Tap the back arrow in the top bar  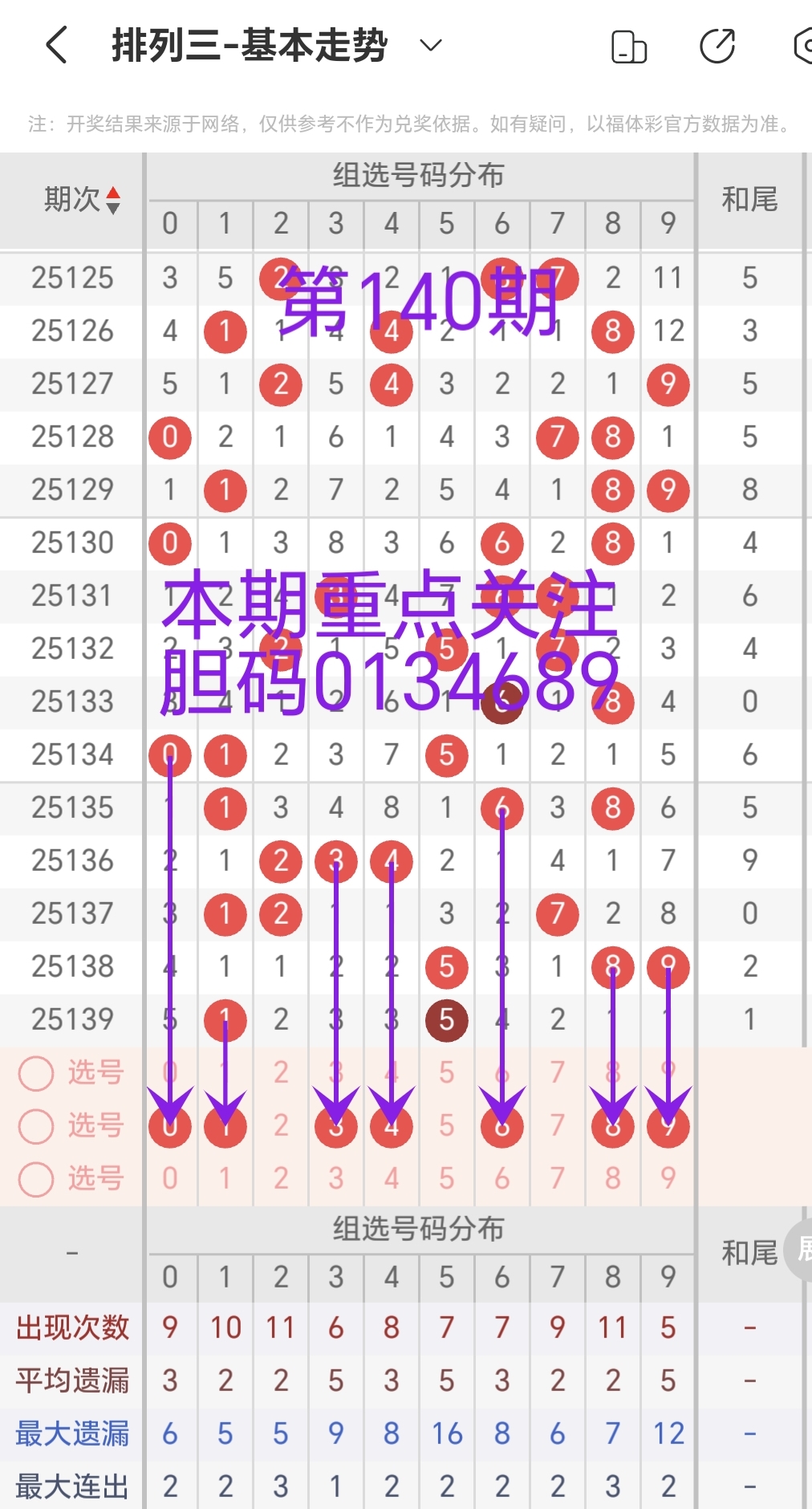coord(55,46)
